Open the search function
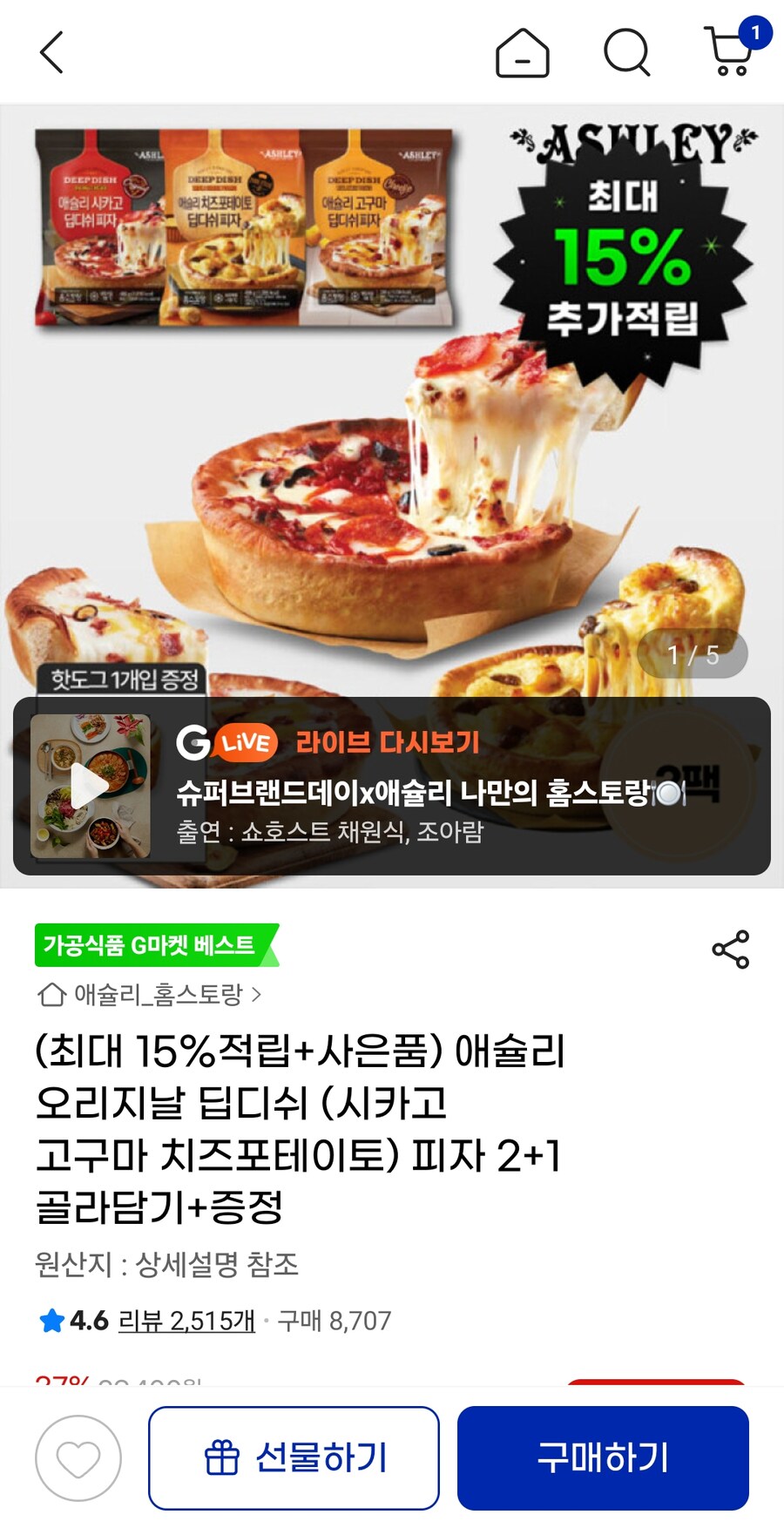The image size is (784, 1528). click(625, 52)
